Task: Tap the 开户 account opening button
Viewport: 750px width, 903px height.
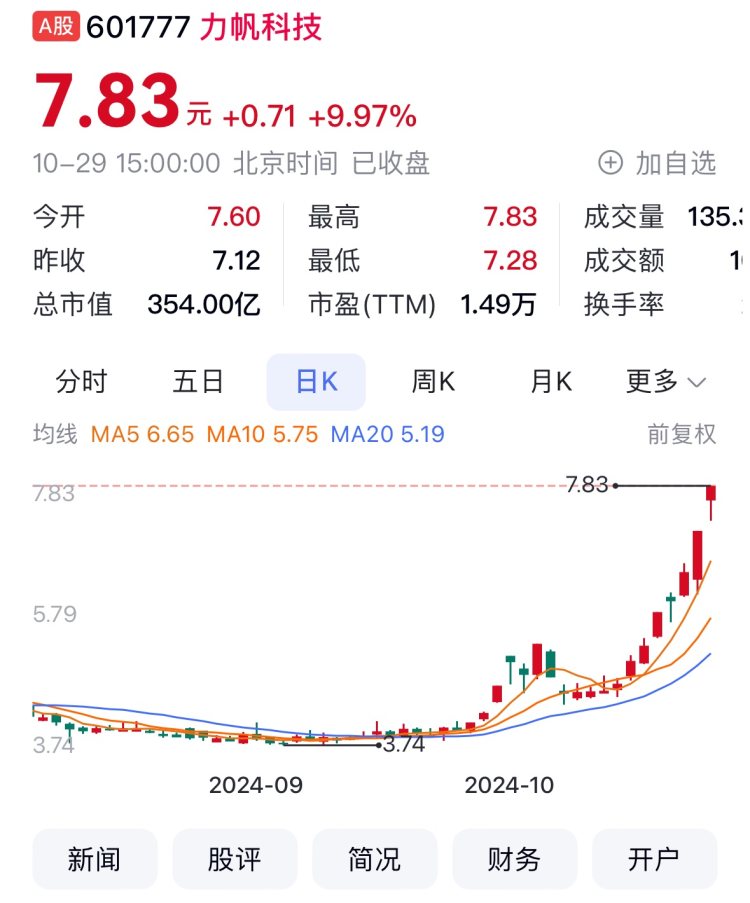Action: coord(655,858)
